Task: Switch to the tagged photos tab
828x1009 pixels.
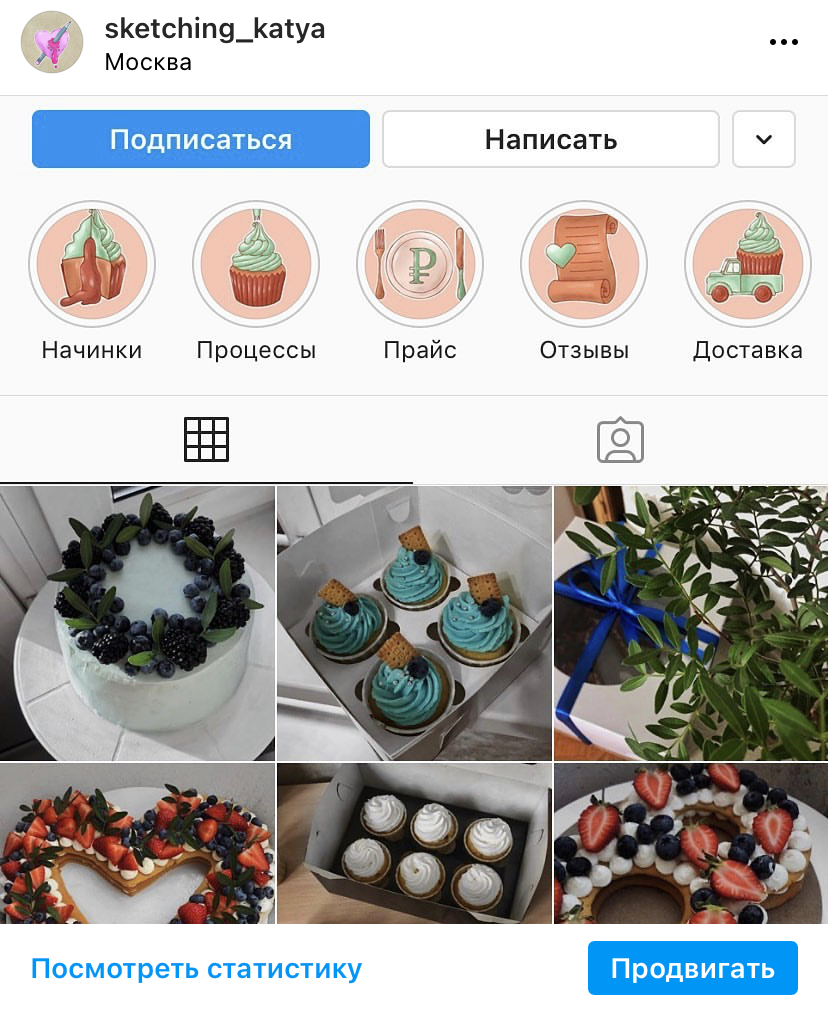Action: (x=620, y=440)
